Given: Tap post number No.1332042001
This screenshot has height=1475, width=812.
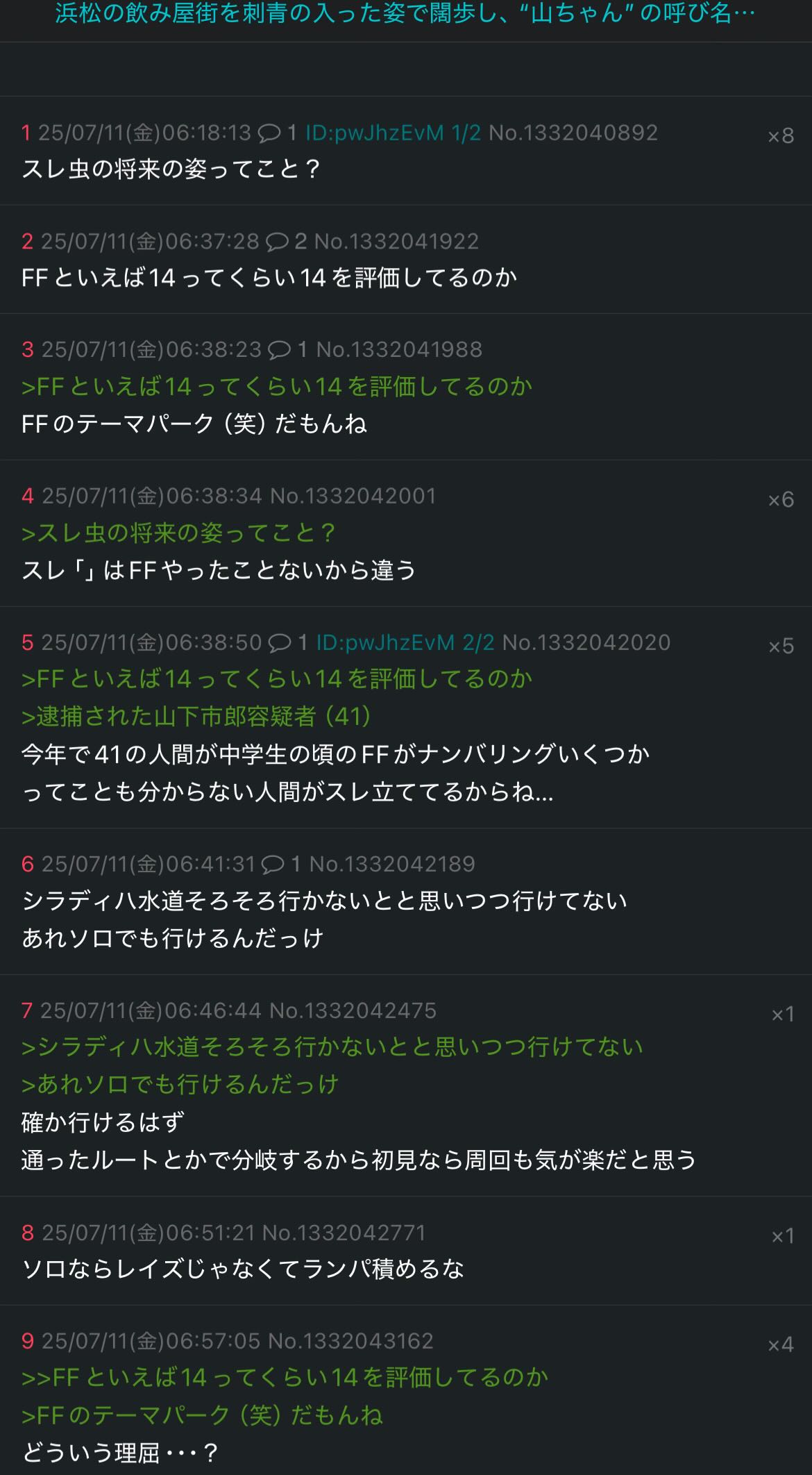Looking at the screenshot, I should [x=353, y=496].
